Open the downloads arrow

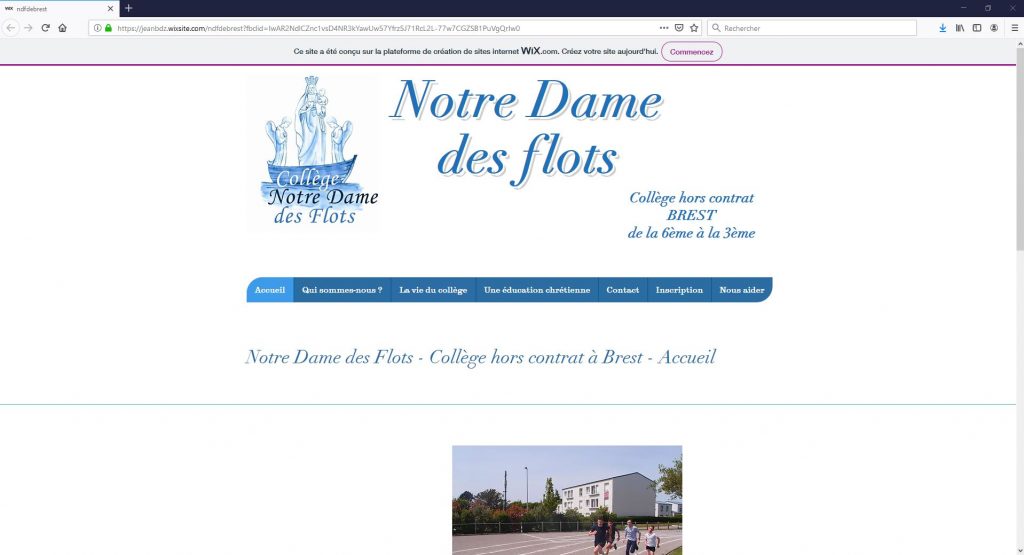942,28
